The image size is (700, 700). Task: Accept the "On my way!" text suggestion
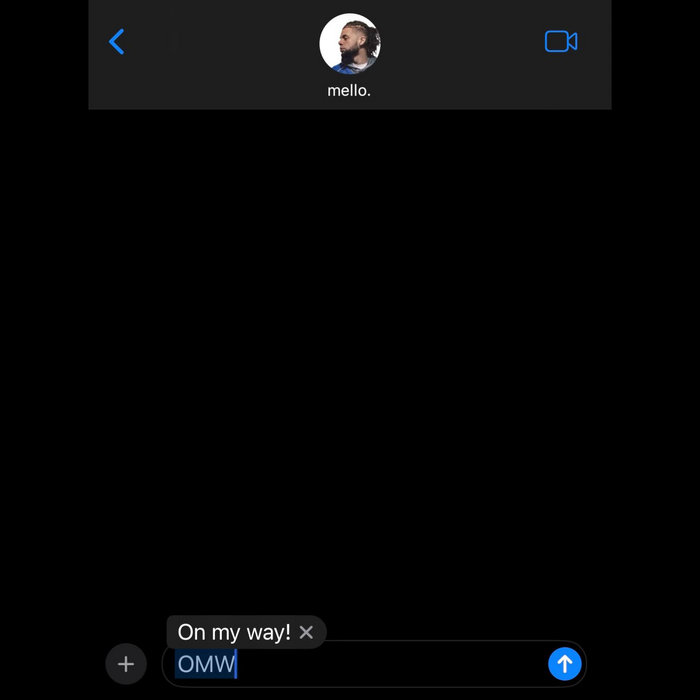coord(234,632)
